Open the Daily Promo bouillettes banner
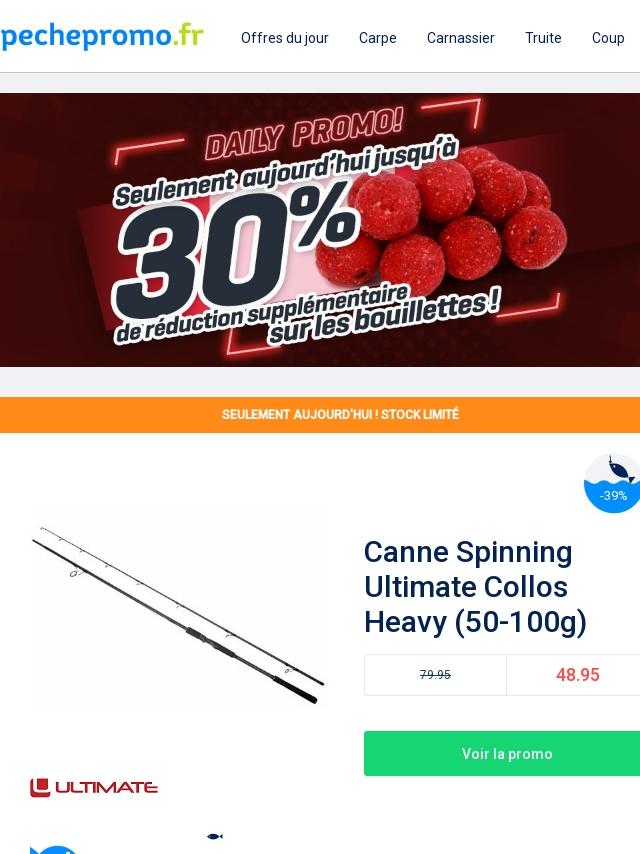 [320, 230]
